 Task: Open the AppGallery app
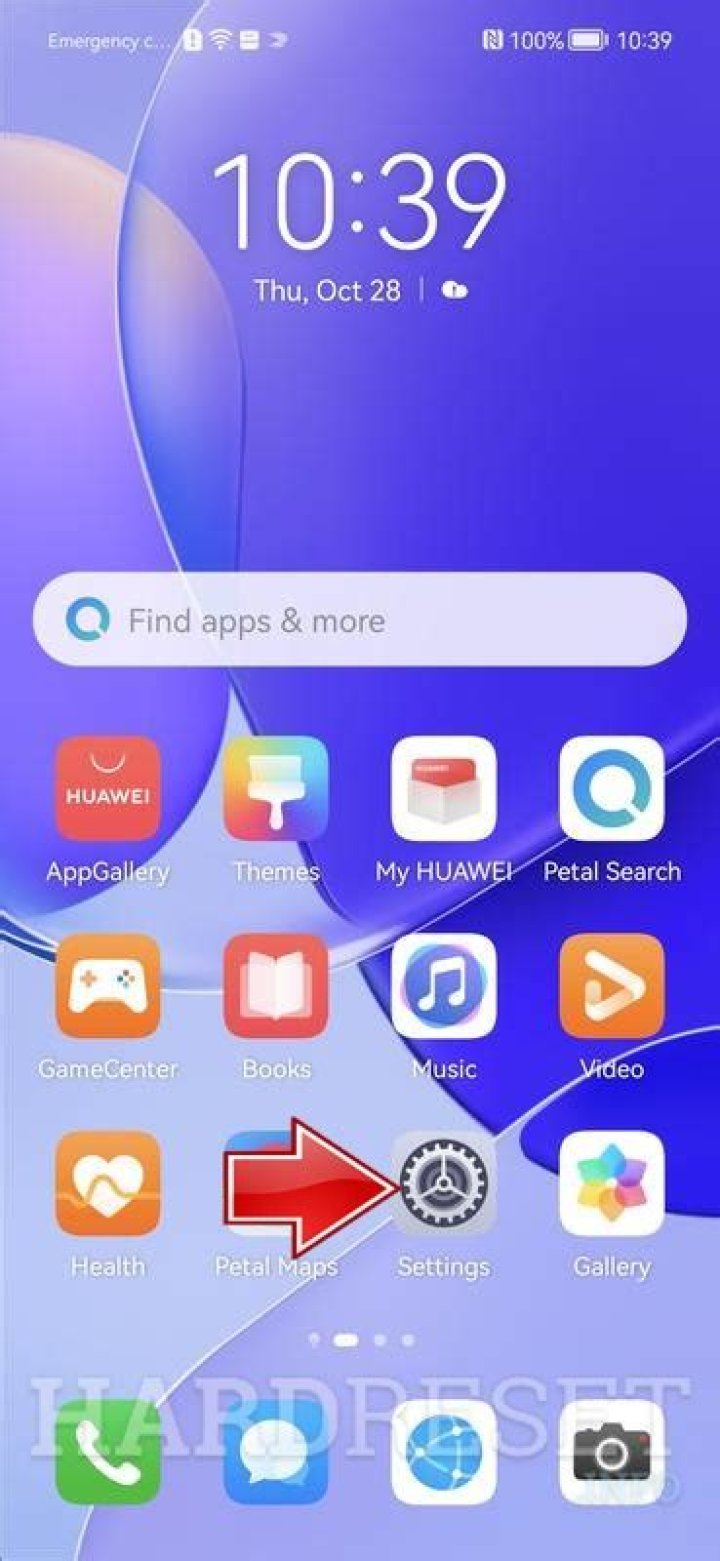click(x=108, y=789)
